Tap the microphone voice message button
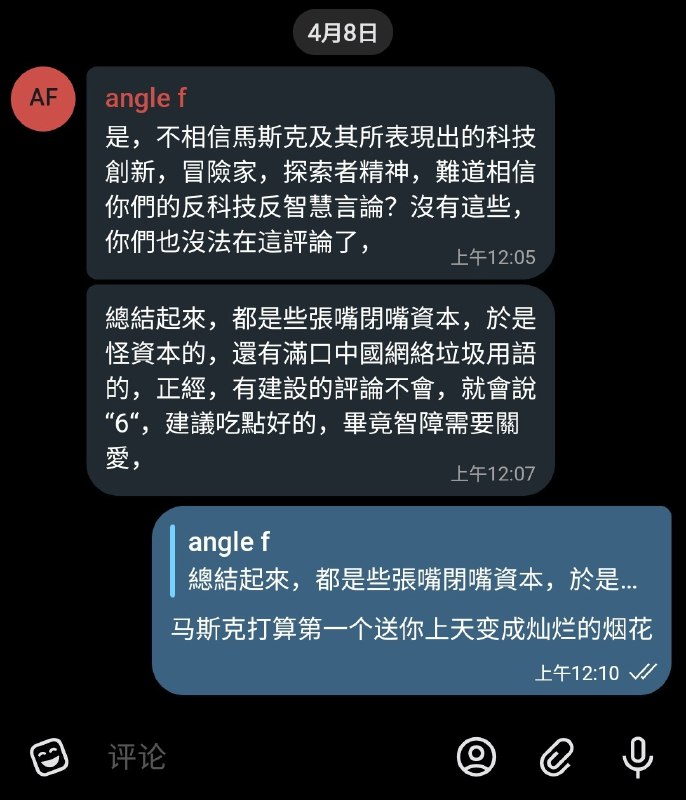This screenshot has height=800, width=686. [x=637, y=757]
